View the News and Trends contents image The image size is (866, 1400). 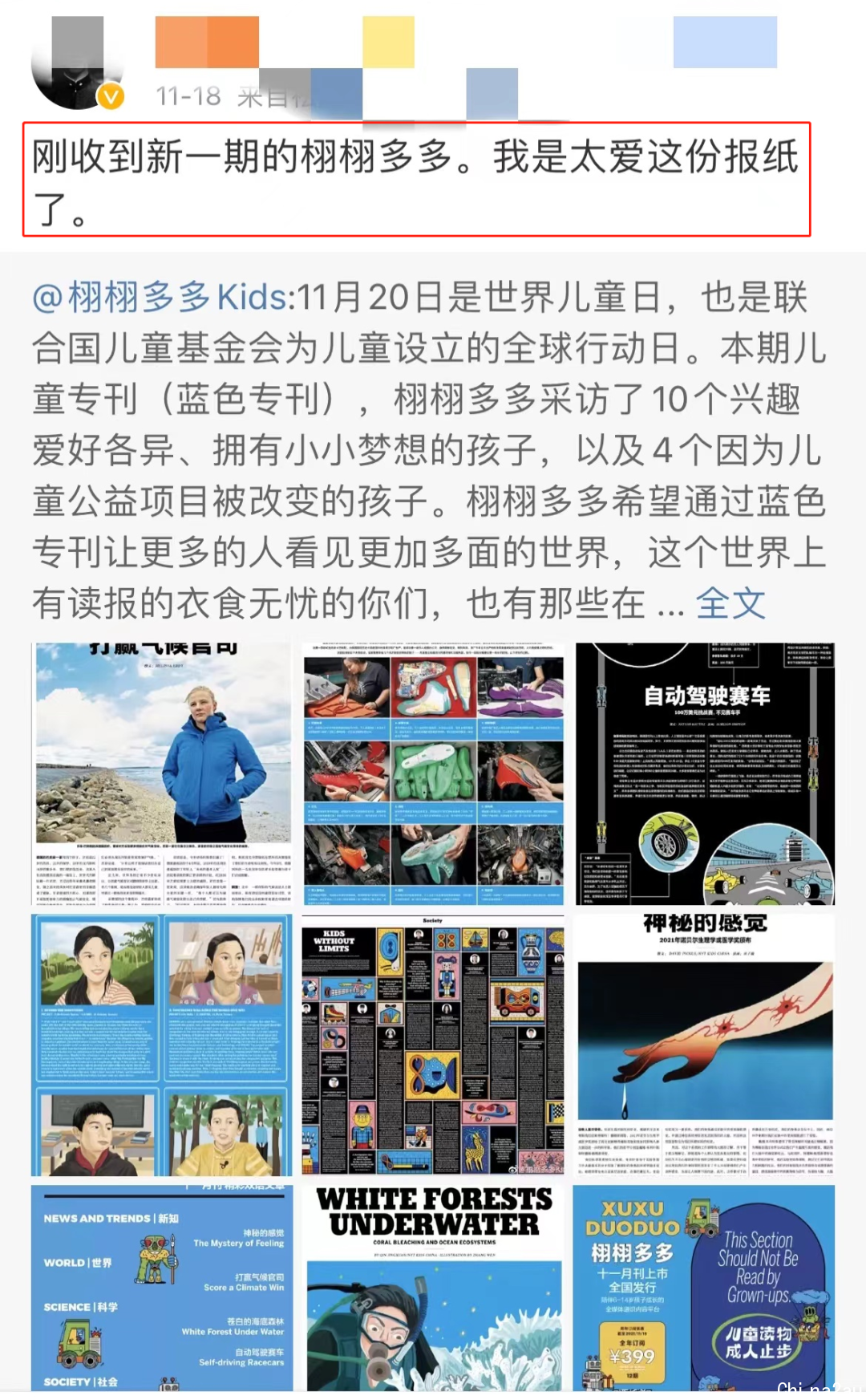click(162, 1288)
